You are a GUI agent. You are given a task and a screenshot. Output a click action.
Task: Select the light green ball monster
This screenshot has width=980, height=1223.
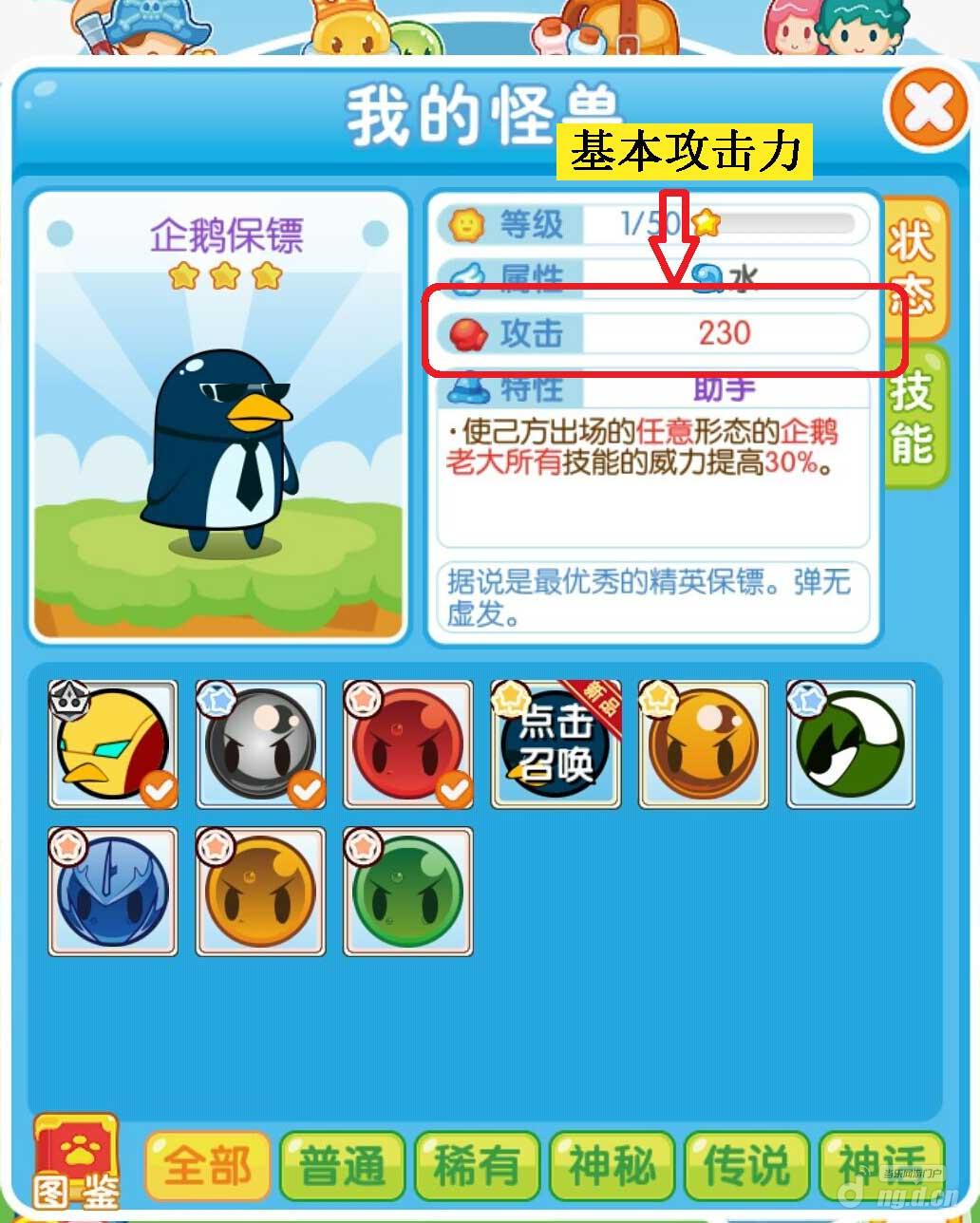point(408,892)
